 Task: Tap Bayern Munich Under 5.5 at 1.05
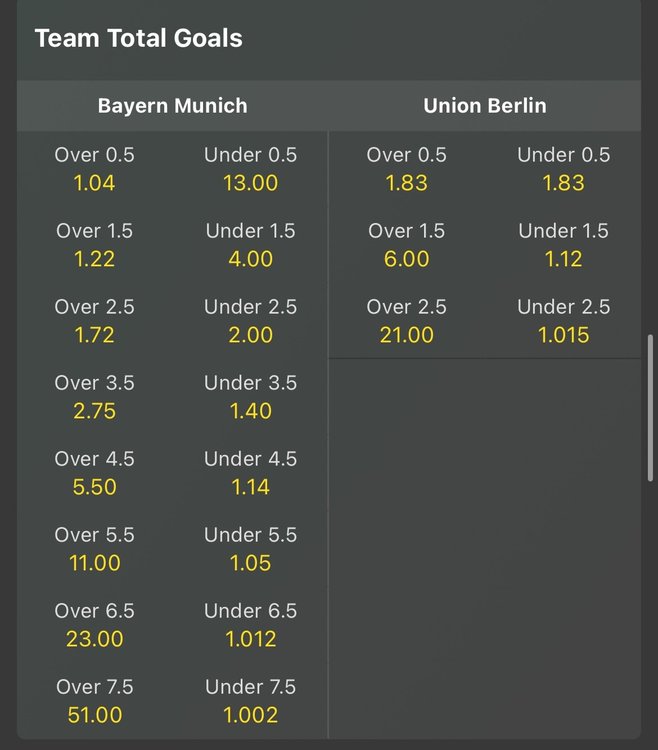[x=251, y=550]
